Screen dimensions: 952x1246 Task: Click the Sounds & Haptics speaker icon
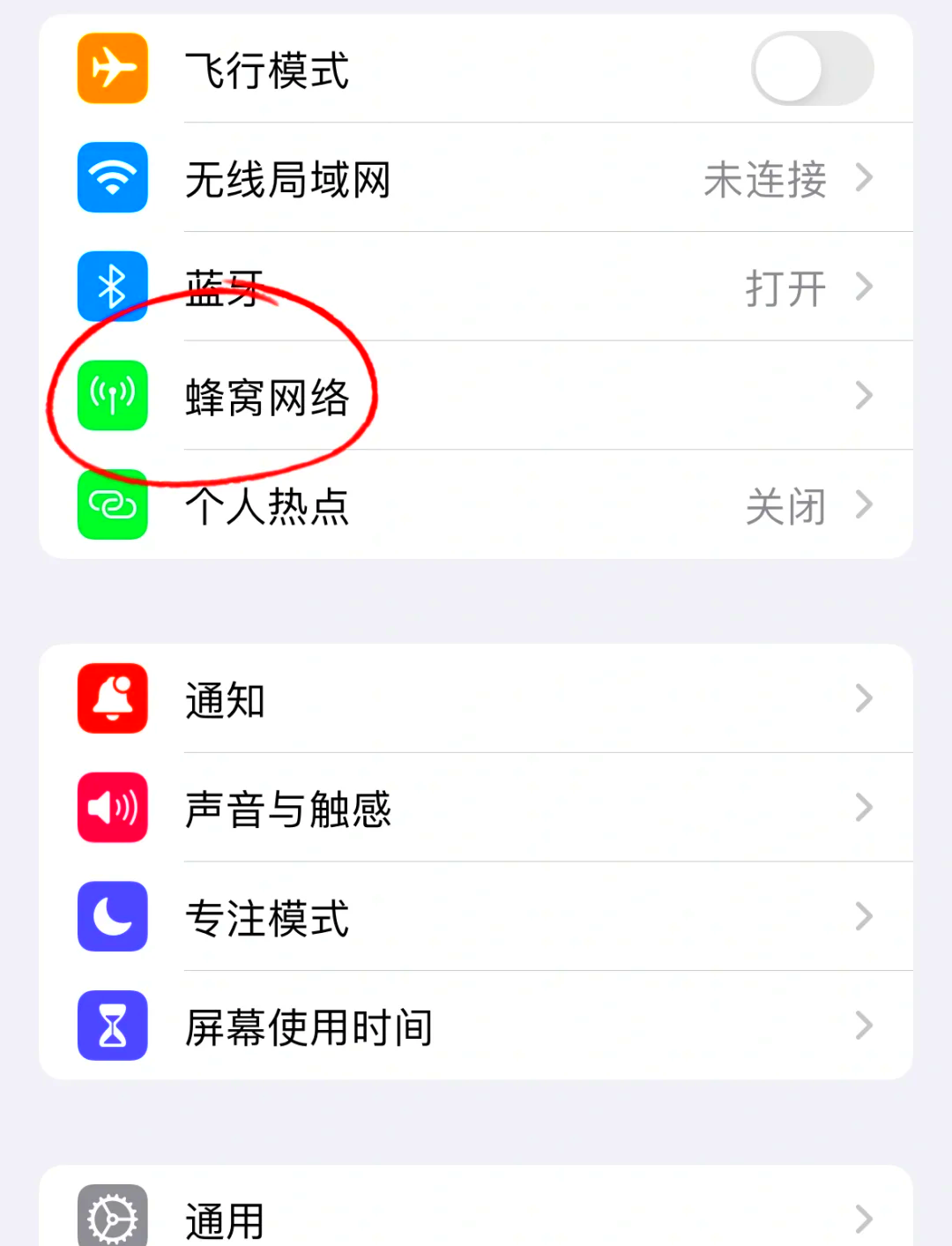click(x=112, y=808)
